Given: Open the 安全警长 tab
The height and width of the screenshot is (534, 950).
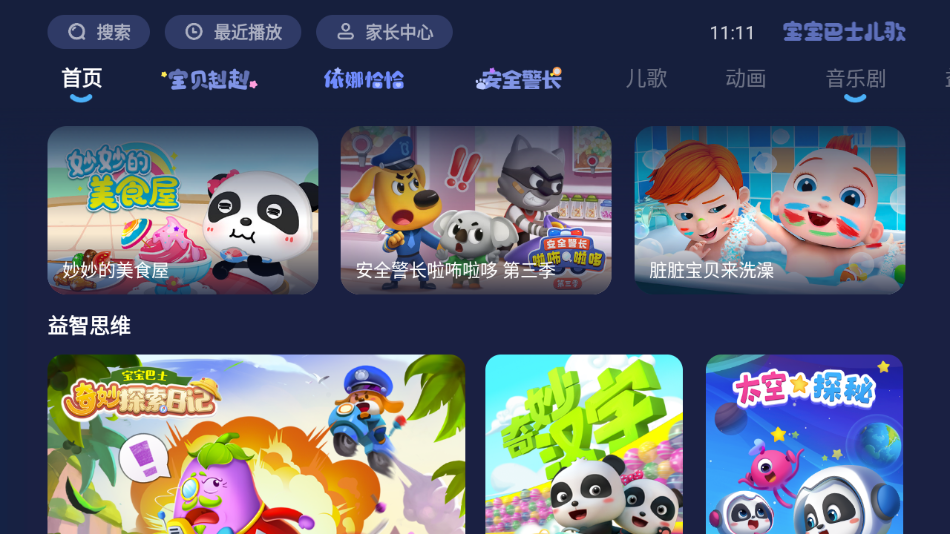Looking at the screenshot, I should [x=519, y=80].
